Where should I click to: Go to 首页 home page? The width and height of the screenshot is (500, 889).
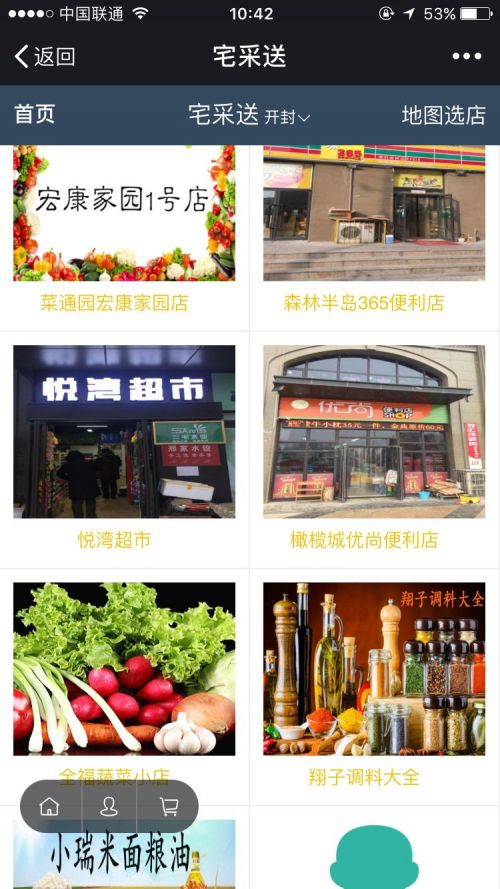coord(35,115)
